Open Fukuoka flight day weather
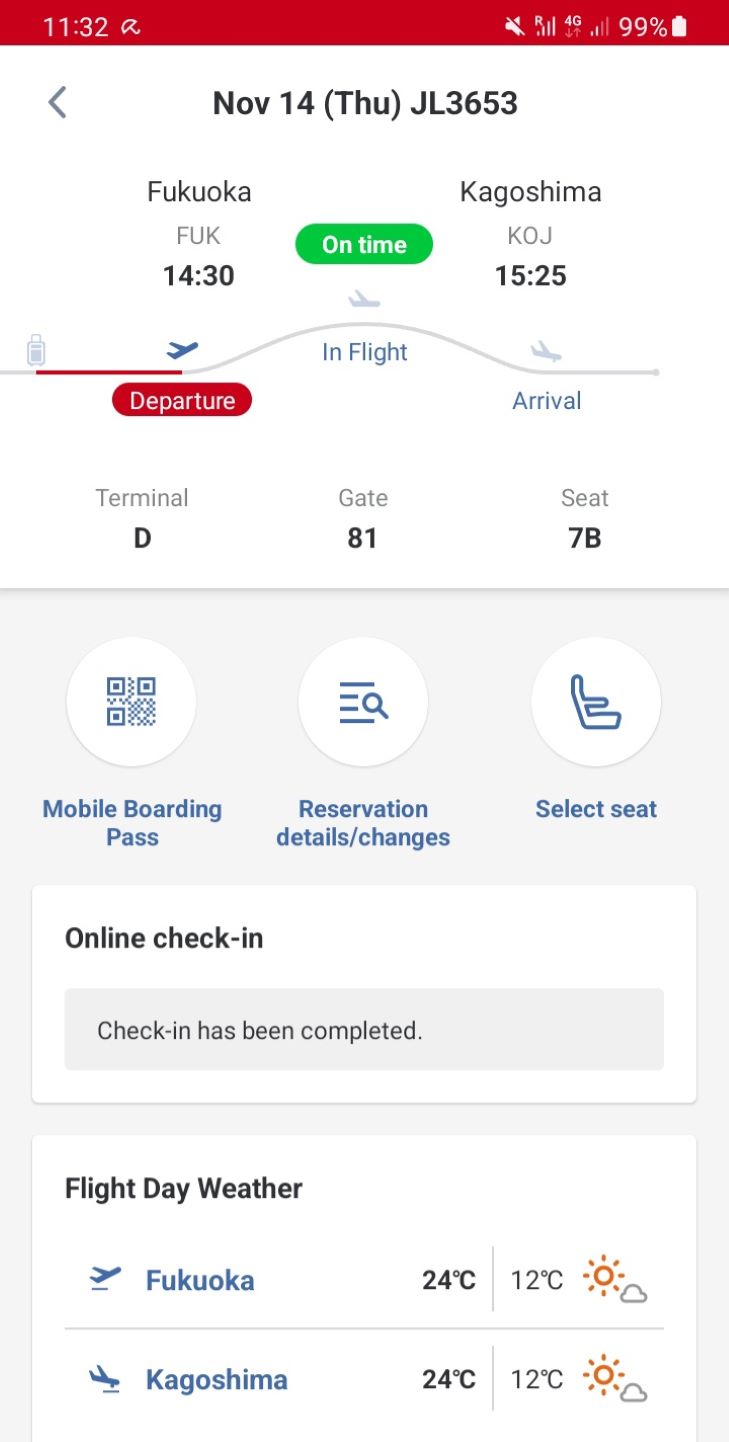Screen dimensions: 729x1442 click(364, 1279)
